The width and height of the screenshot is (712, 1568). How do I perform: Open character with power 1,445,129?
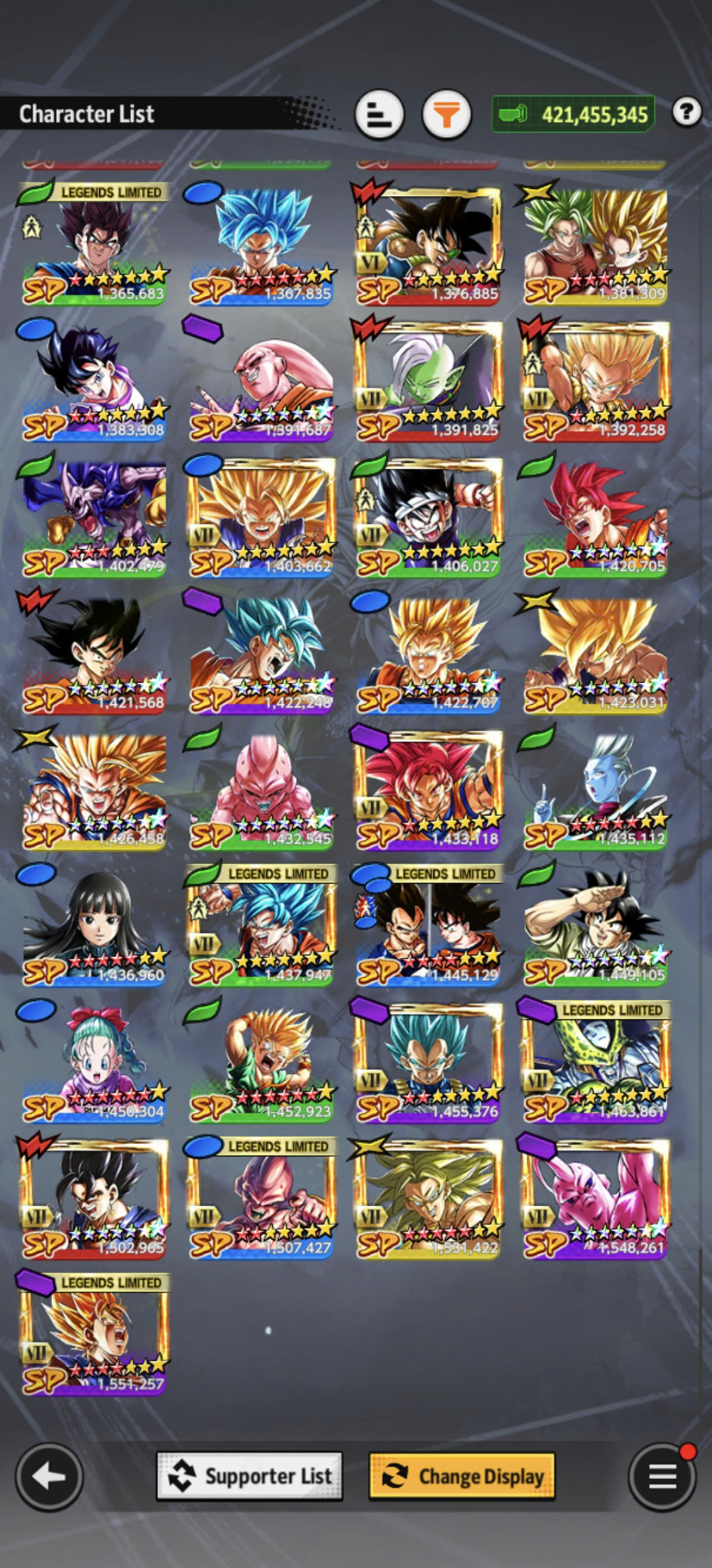[428, 925]
